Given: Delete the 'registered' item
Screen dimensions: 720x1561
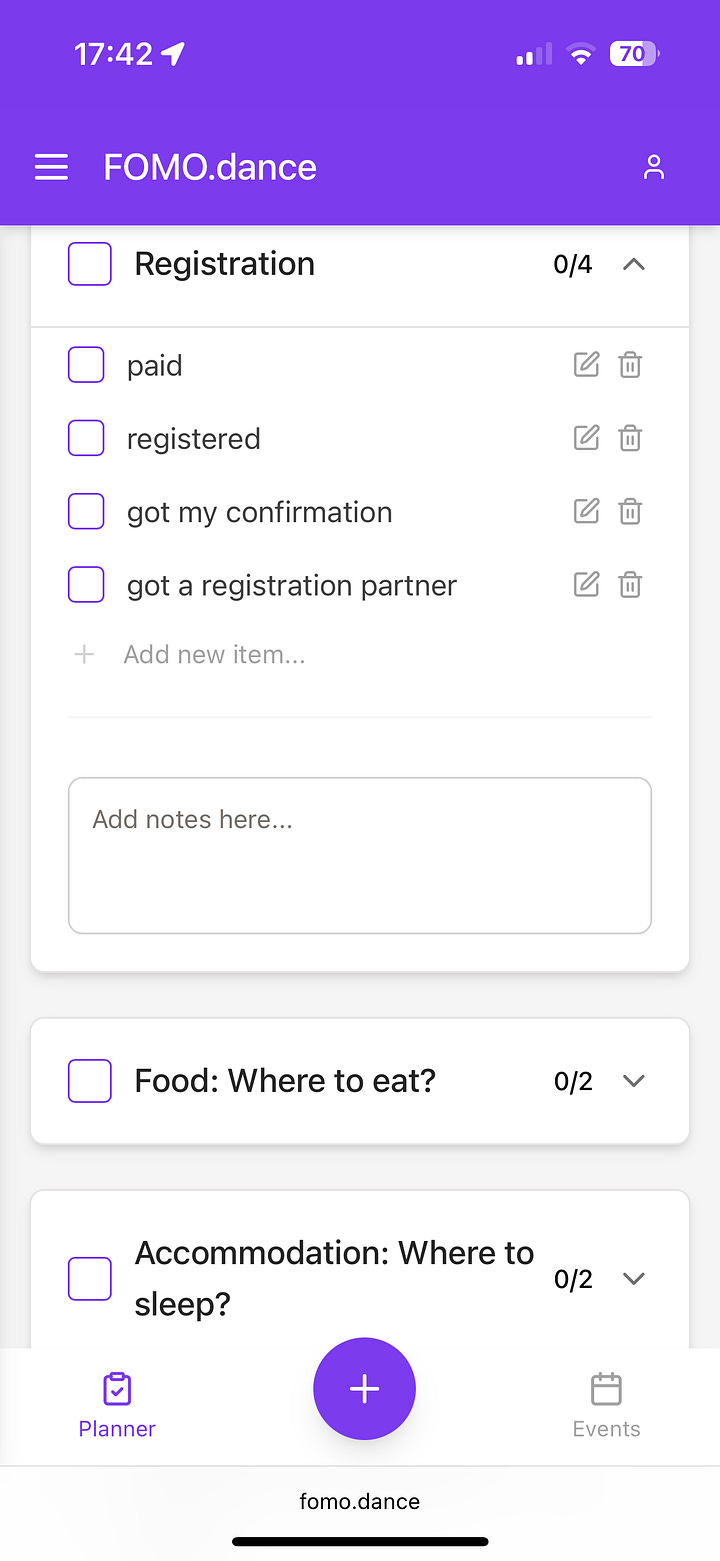Looking at the screenshot, I should coord(630,438).
